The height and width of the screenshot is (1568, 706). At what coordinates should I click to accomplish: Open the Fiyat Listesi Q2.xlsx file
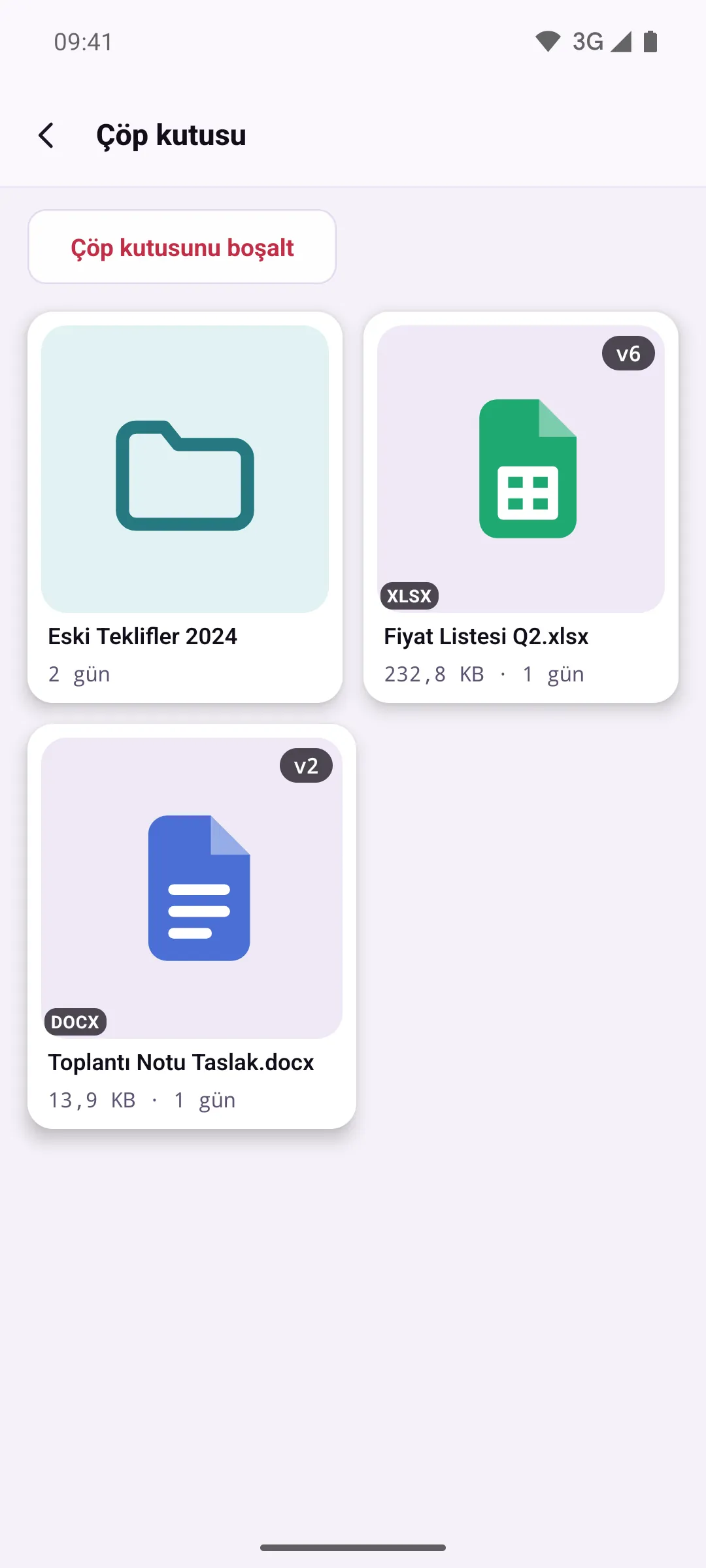click(521, 508)
